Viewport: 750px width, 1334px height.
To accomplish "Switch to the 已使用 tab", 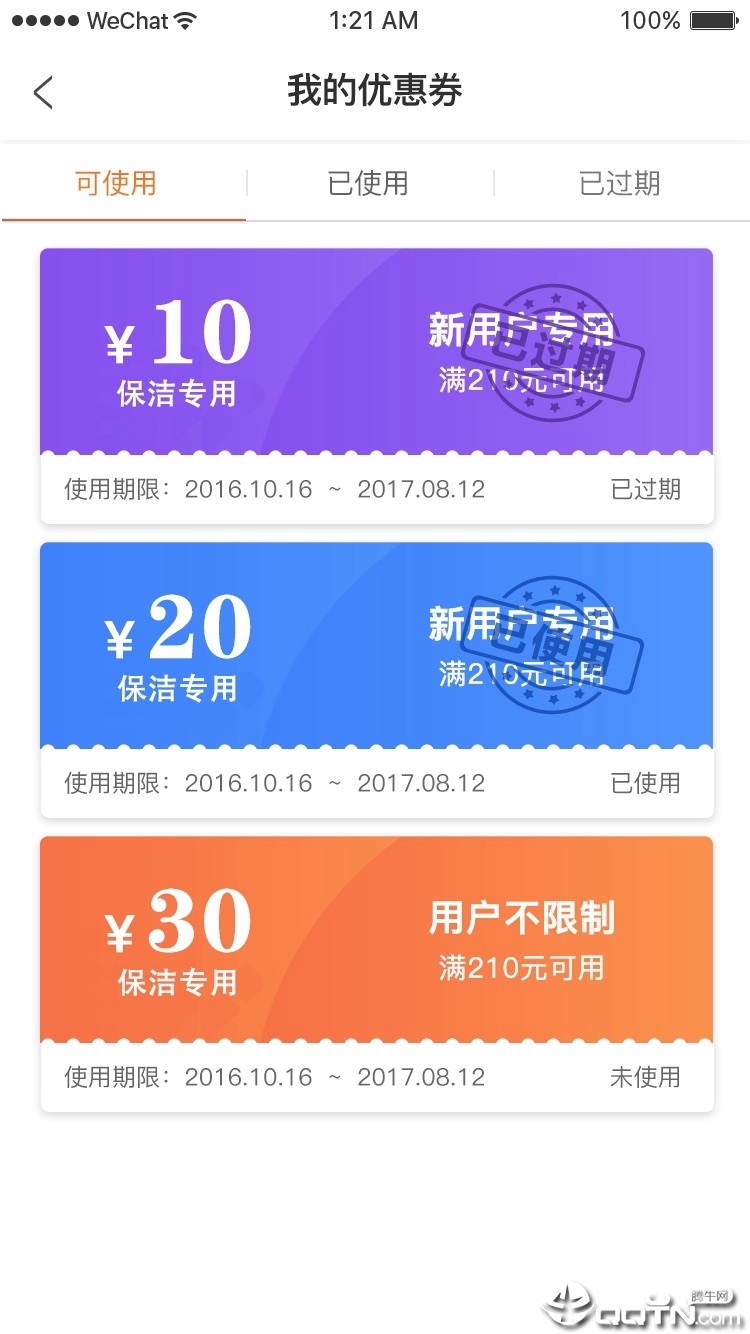I will click(368, 183).
